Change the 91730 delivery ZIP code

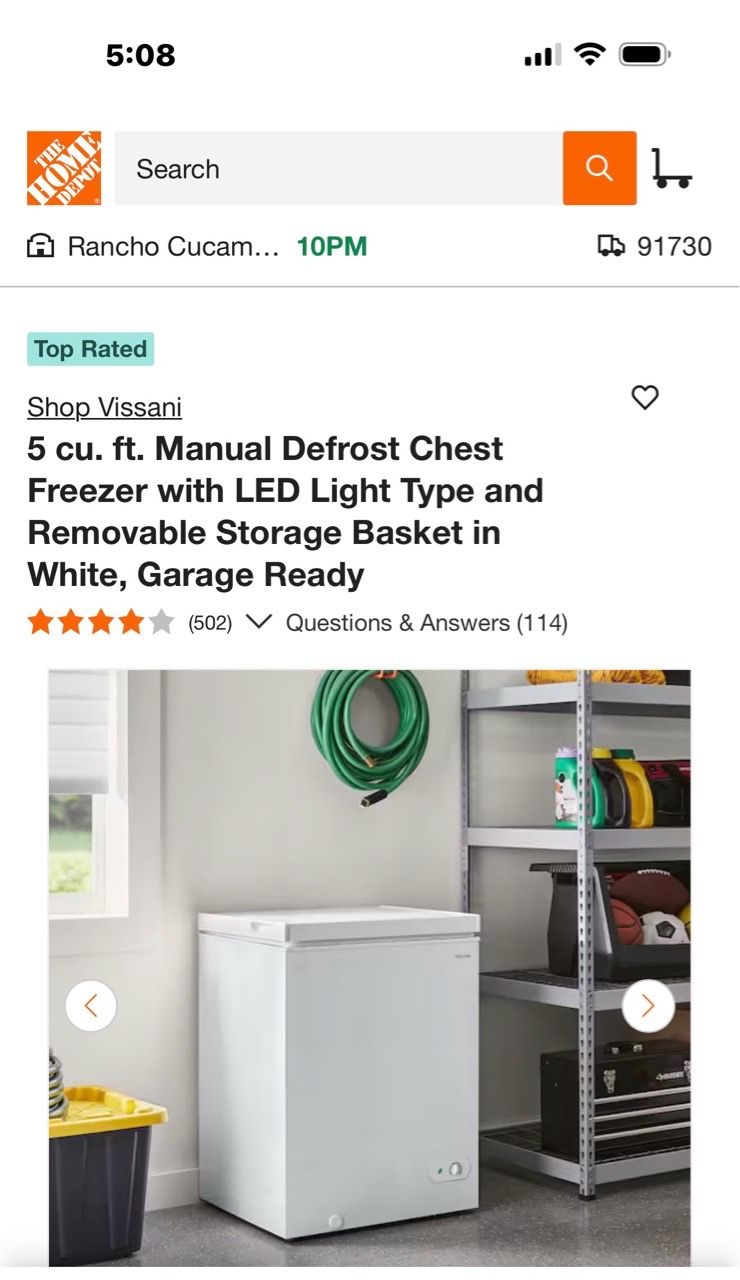[654, 246]
